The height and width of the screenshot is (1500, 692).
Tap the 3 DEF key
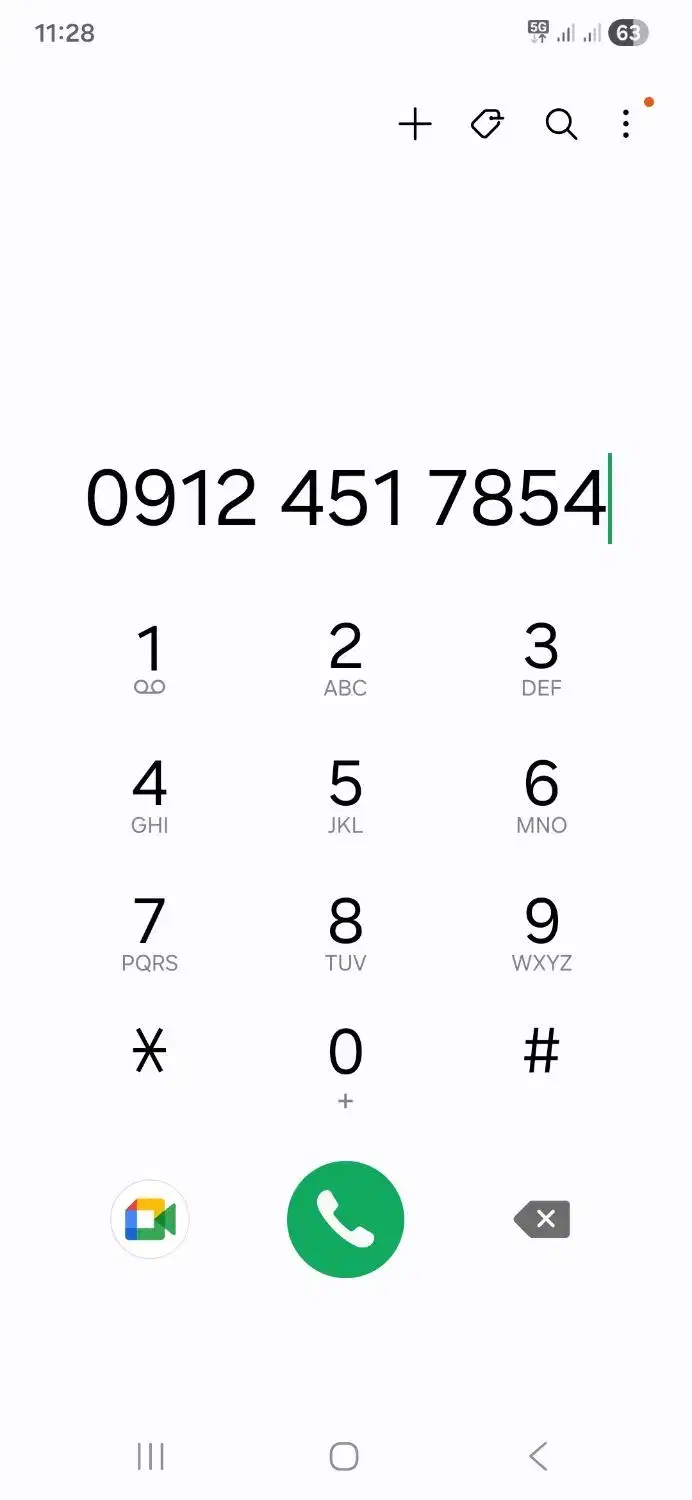[541, 658]
